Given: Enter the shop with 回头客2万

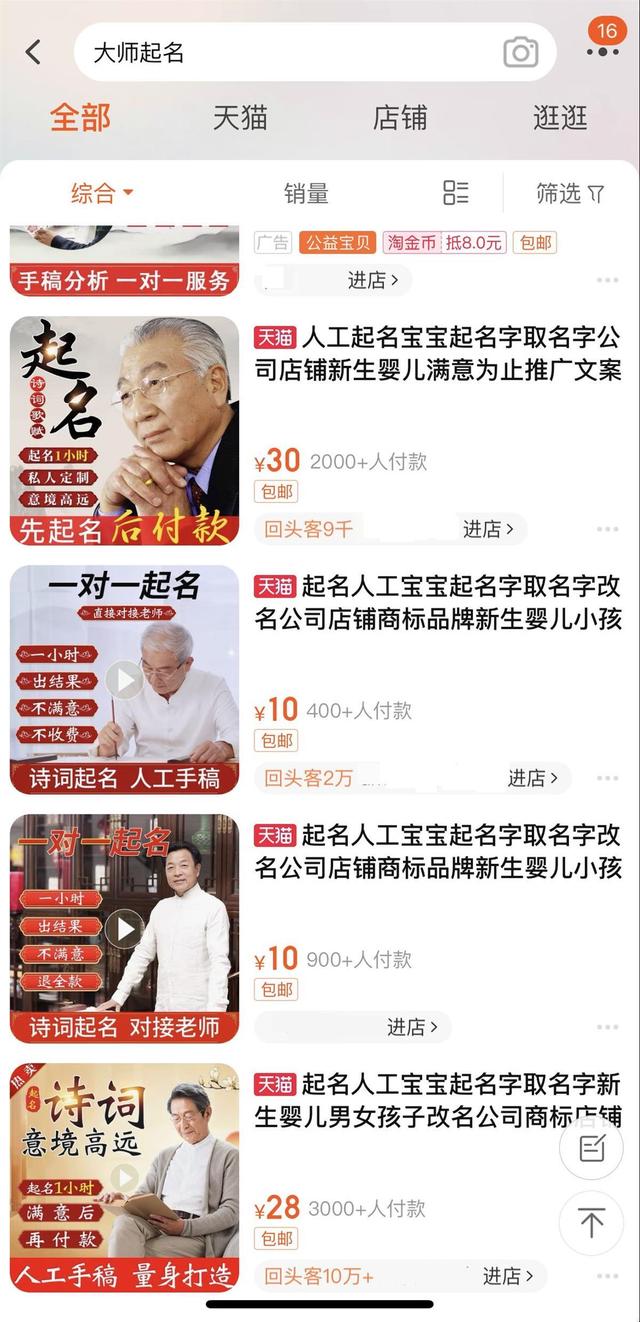Looking at the screenshot, I should [533, 778].
